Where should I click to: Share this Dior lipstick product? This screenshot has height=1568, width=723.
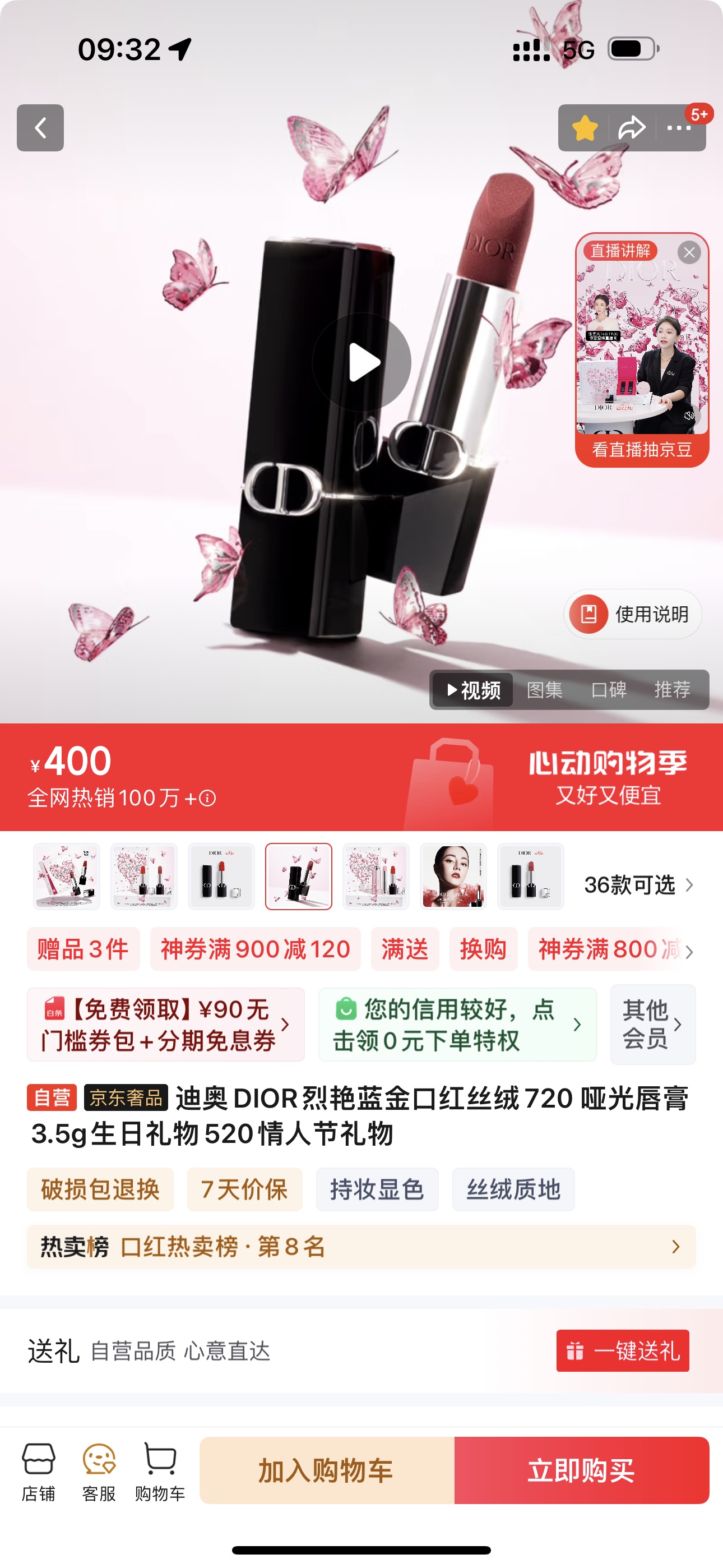pos(631,128)
